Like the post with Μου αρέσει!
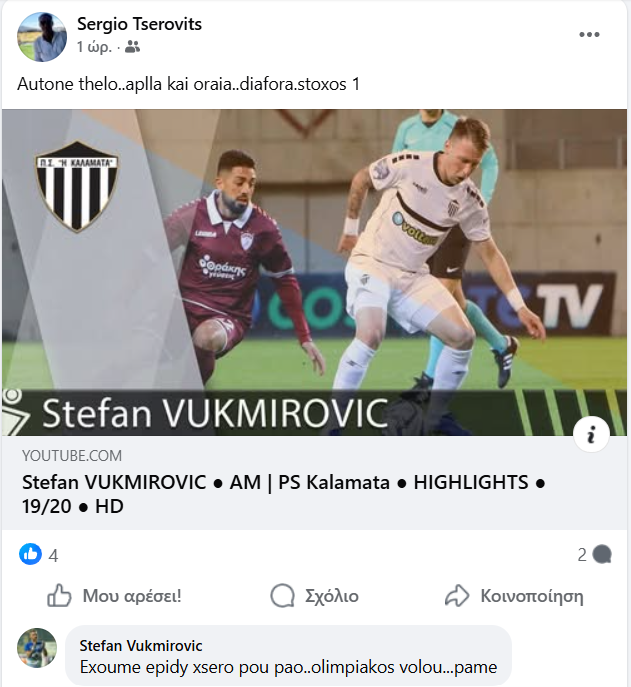Image resolution: width=631 pixels, height=687 pixels. pos(115,596)
